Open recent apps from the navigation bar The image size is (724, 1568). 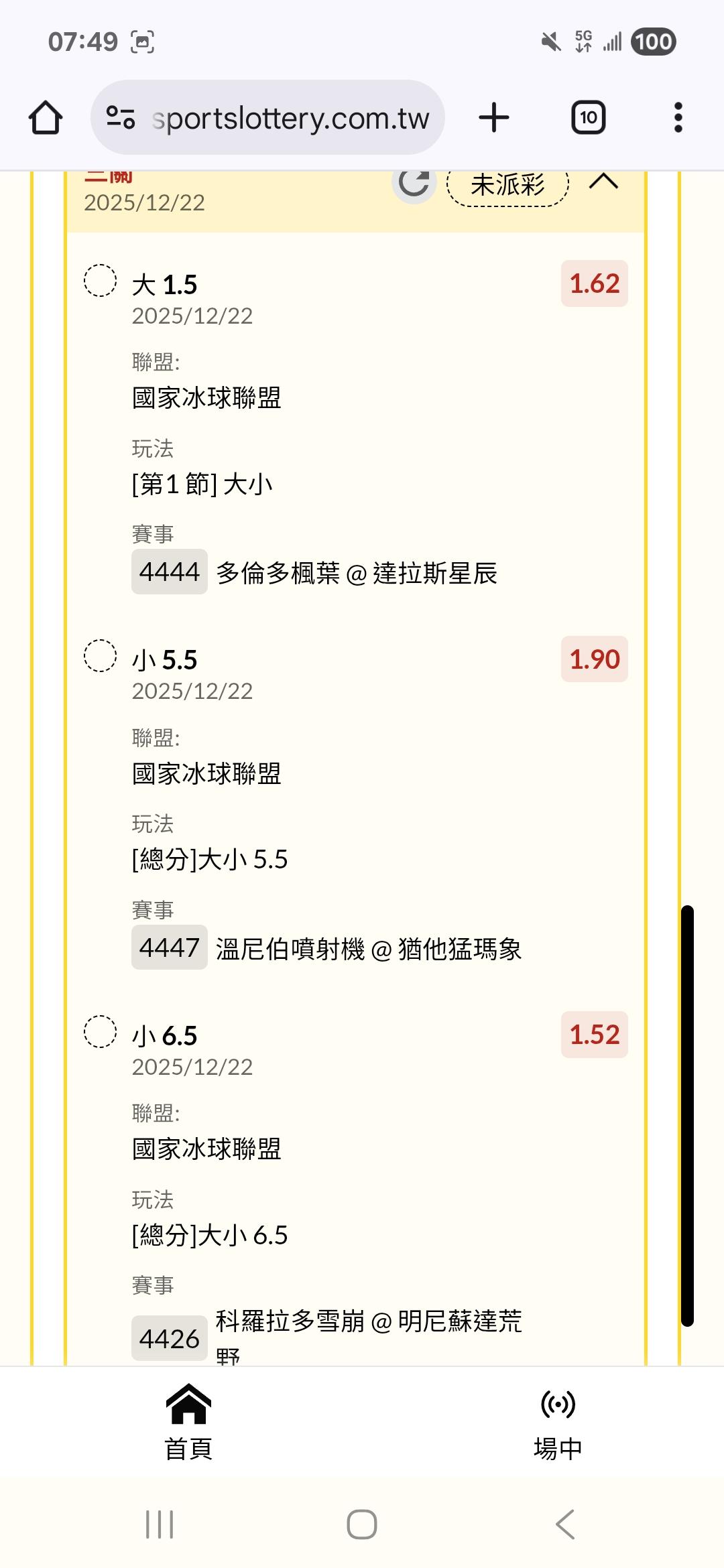[x=160, y=1524]
